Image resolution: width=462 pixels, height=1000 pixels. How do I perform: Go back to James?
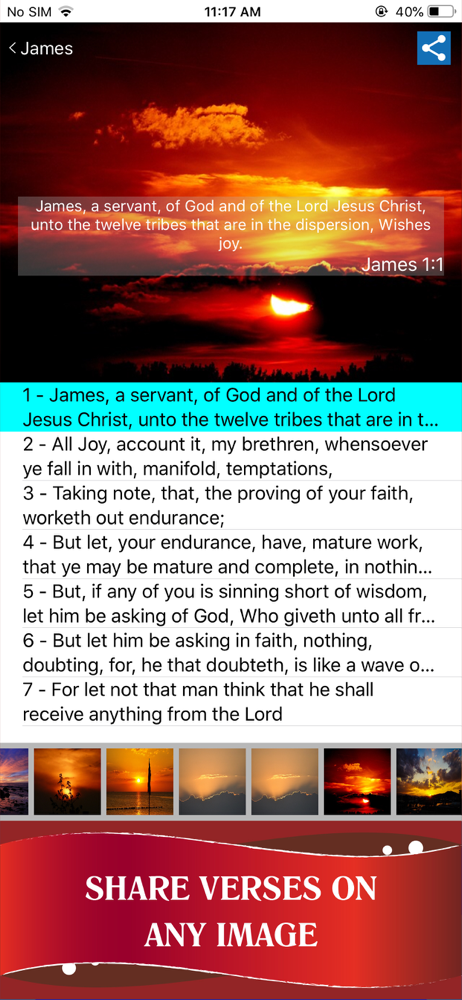41,48
